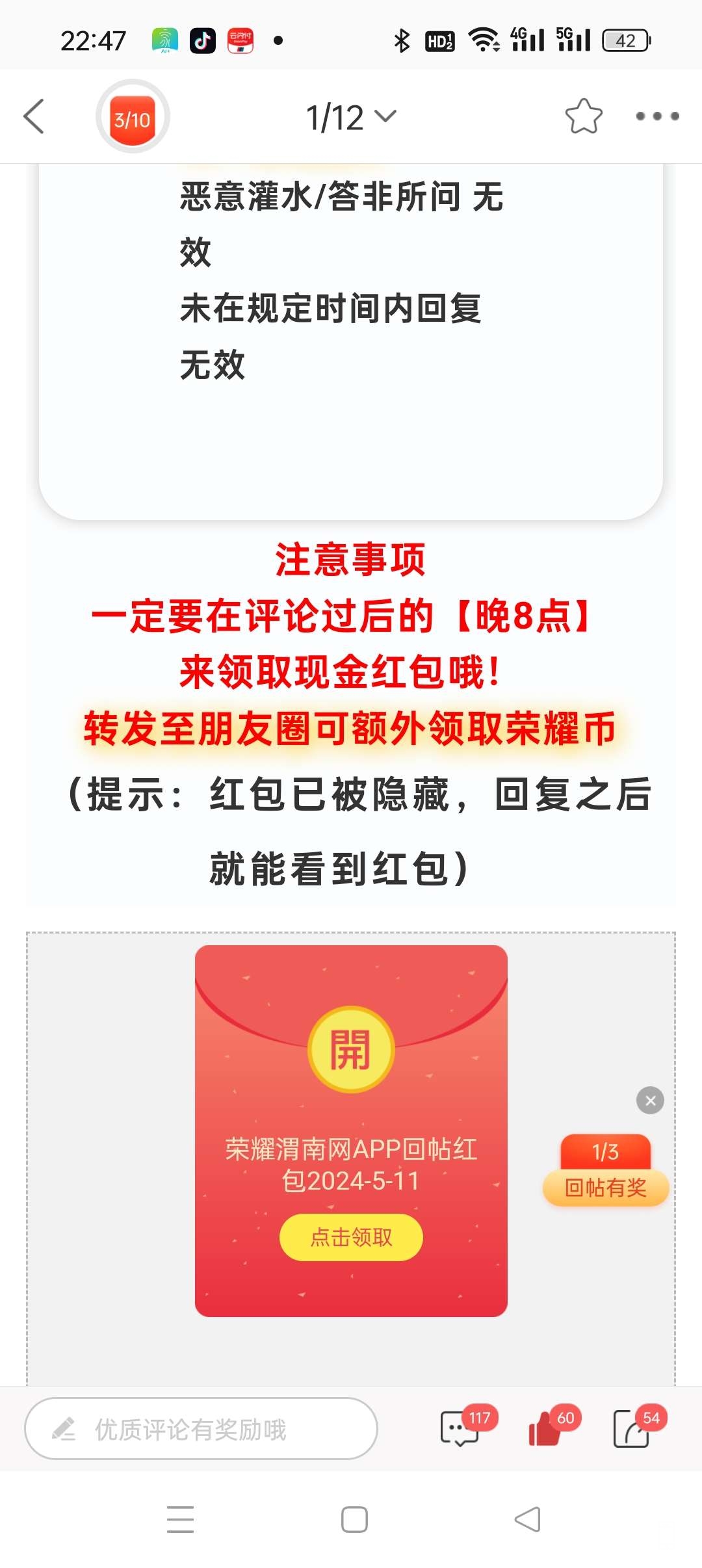Dismiss the floating 回帖有奖 widget
The width and height of the screenshot is (702, 1568).
click(x=650, y=1100)
